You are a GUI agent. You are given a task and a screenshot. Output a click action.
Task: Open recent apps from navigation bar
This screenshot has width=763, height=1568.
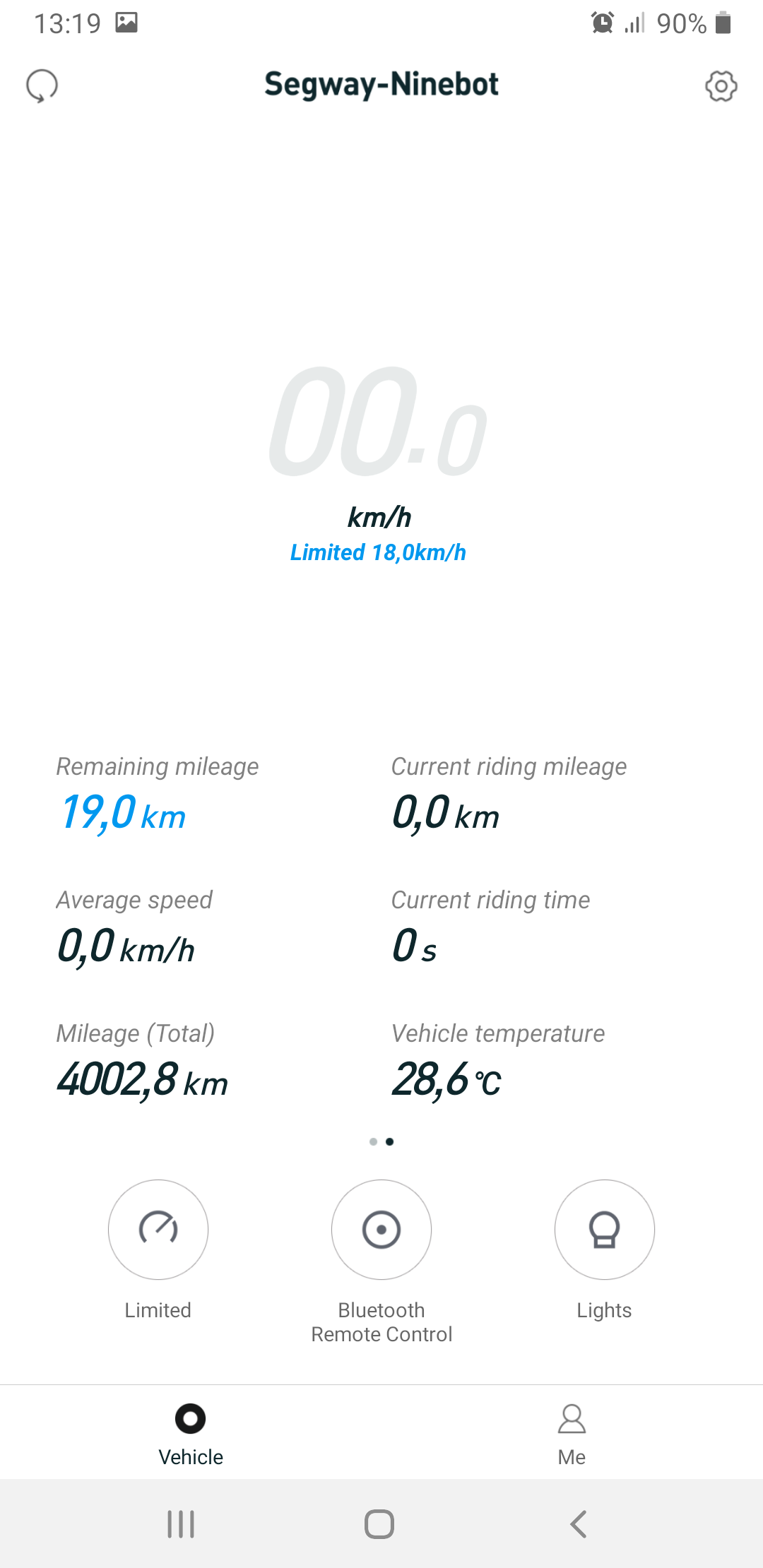pos(181,1524)
